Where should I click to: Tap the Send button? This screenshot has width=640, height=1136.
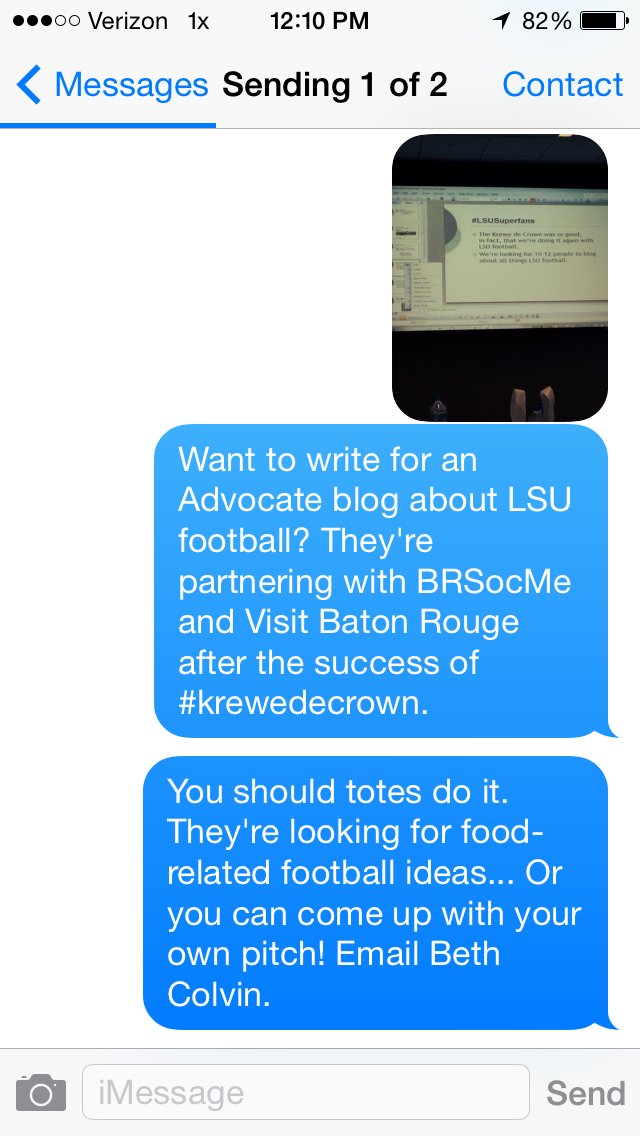(x=585, y=1093)
